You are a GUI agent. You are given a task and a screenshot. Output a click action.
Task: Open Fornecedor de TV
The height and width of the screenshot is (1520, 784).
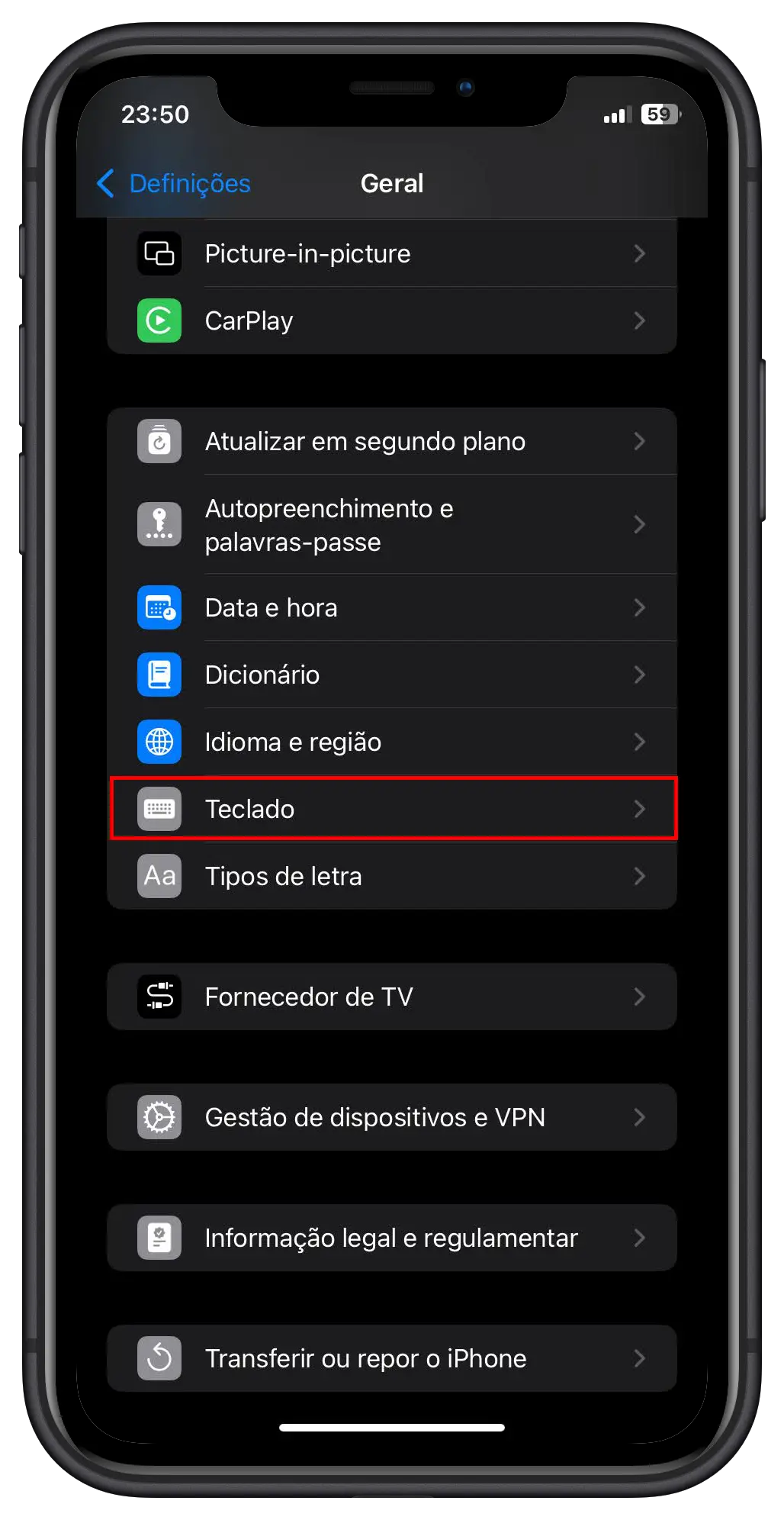(391, 997)
